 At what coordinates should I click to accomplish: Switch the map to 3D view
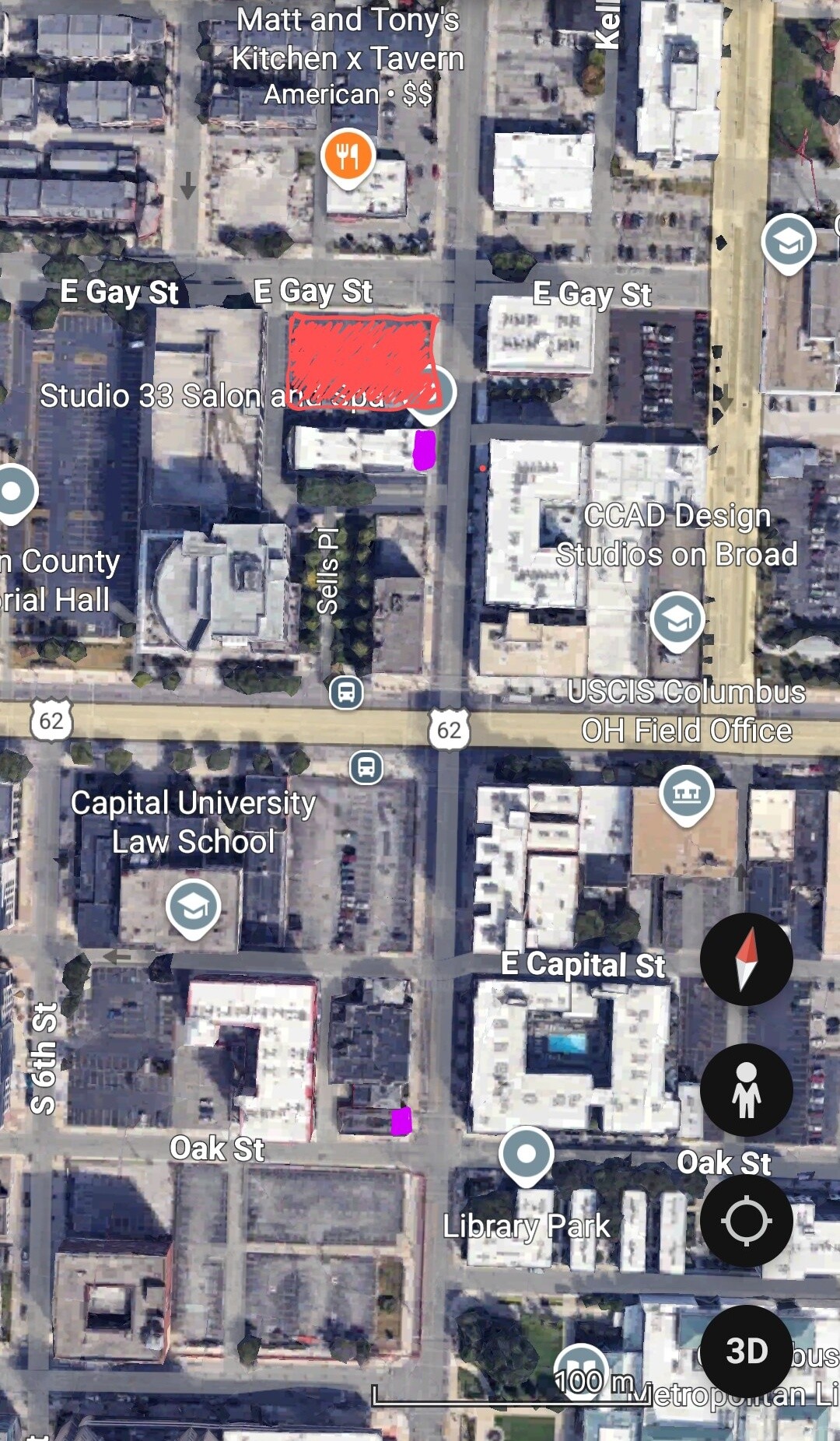[x=746, y=1352]
